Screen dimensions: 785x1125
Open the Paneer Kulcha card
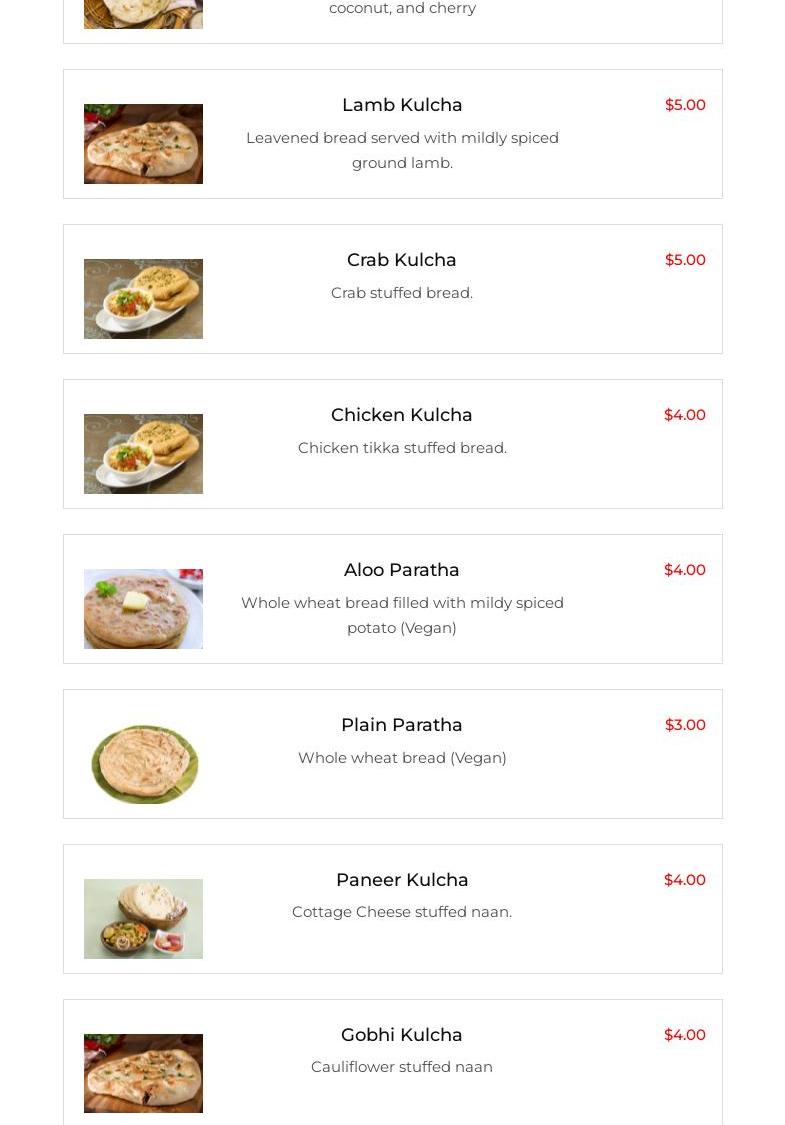click(x=401, y=880)
